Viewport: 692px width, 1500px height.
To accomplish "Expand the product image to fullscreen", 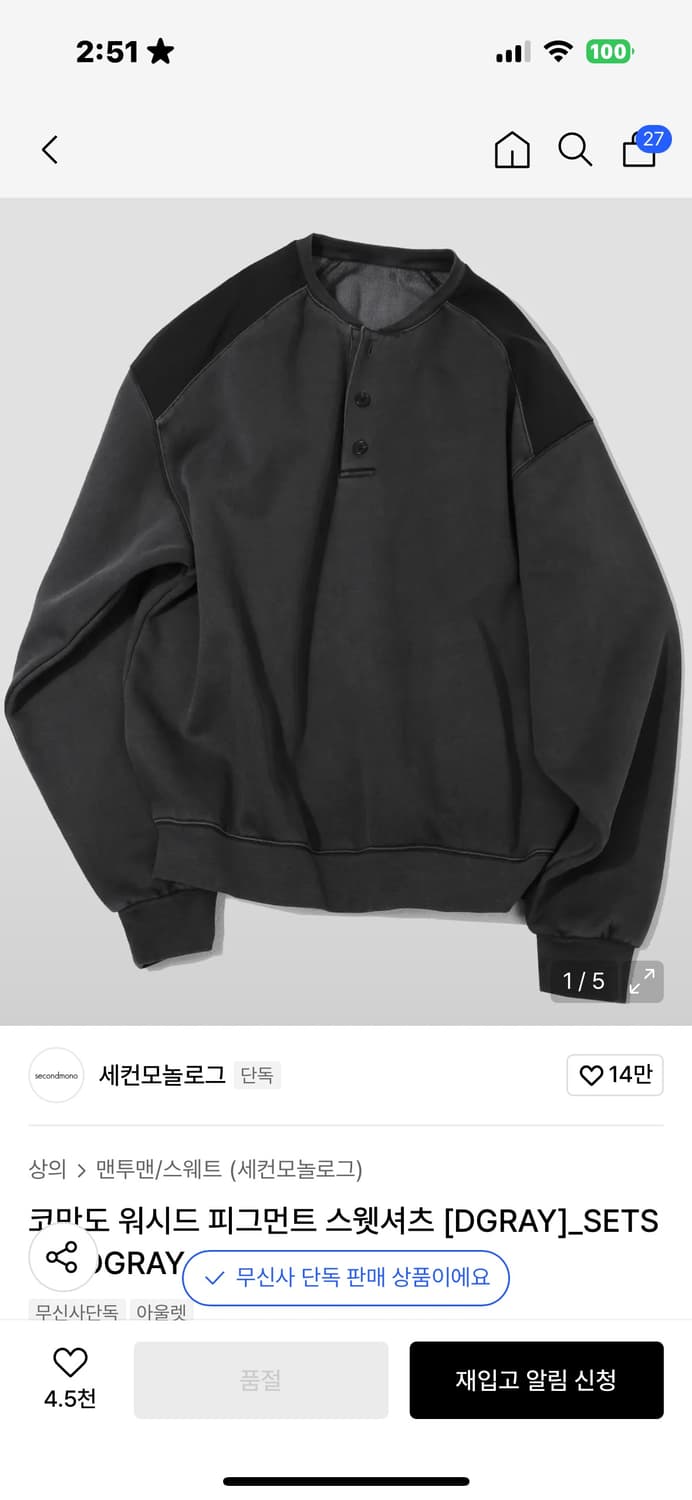I will coord(642,981).
